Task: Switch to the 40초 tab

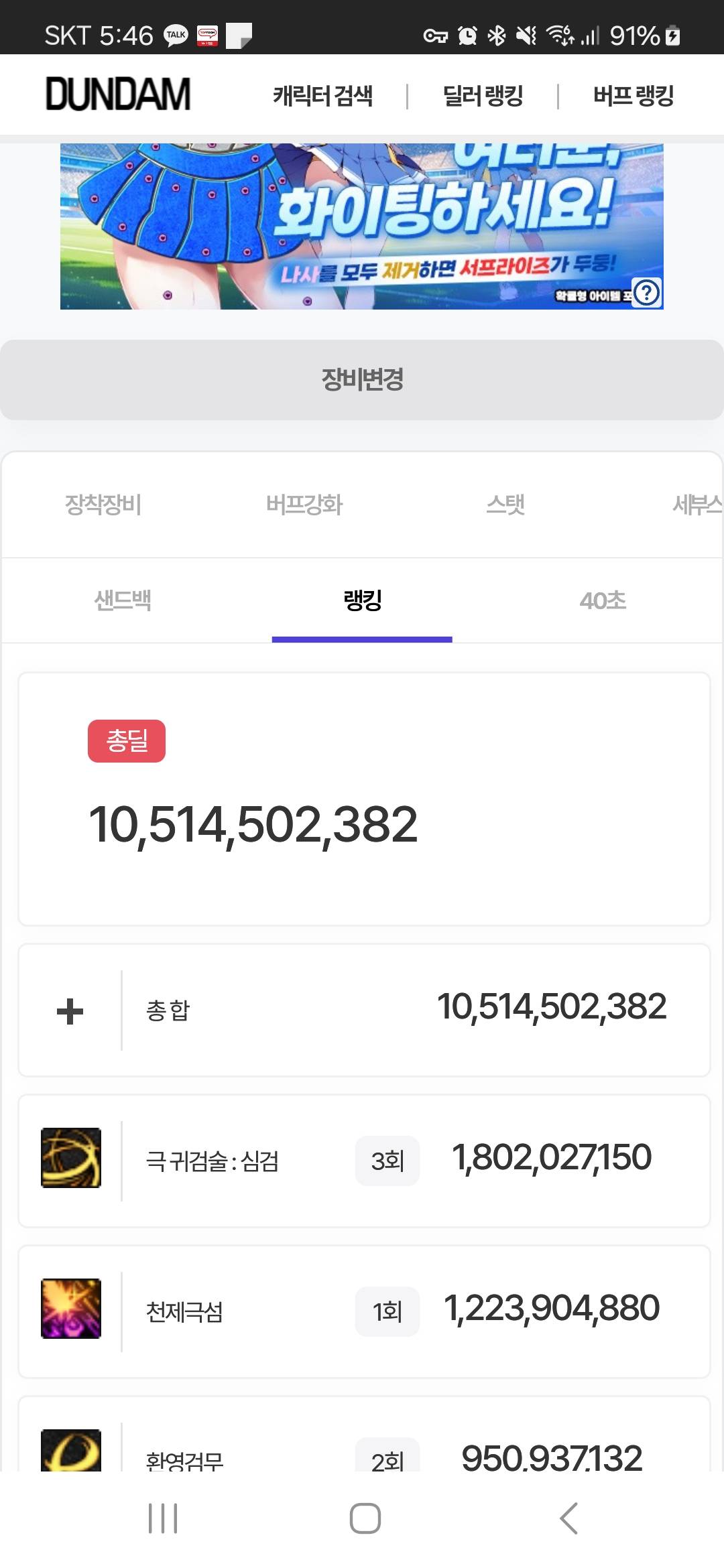Action: [602, 600]
